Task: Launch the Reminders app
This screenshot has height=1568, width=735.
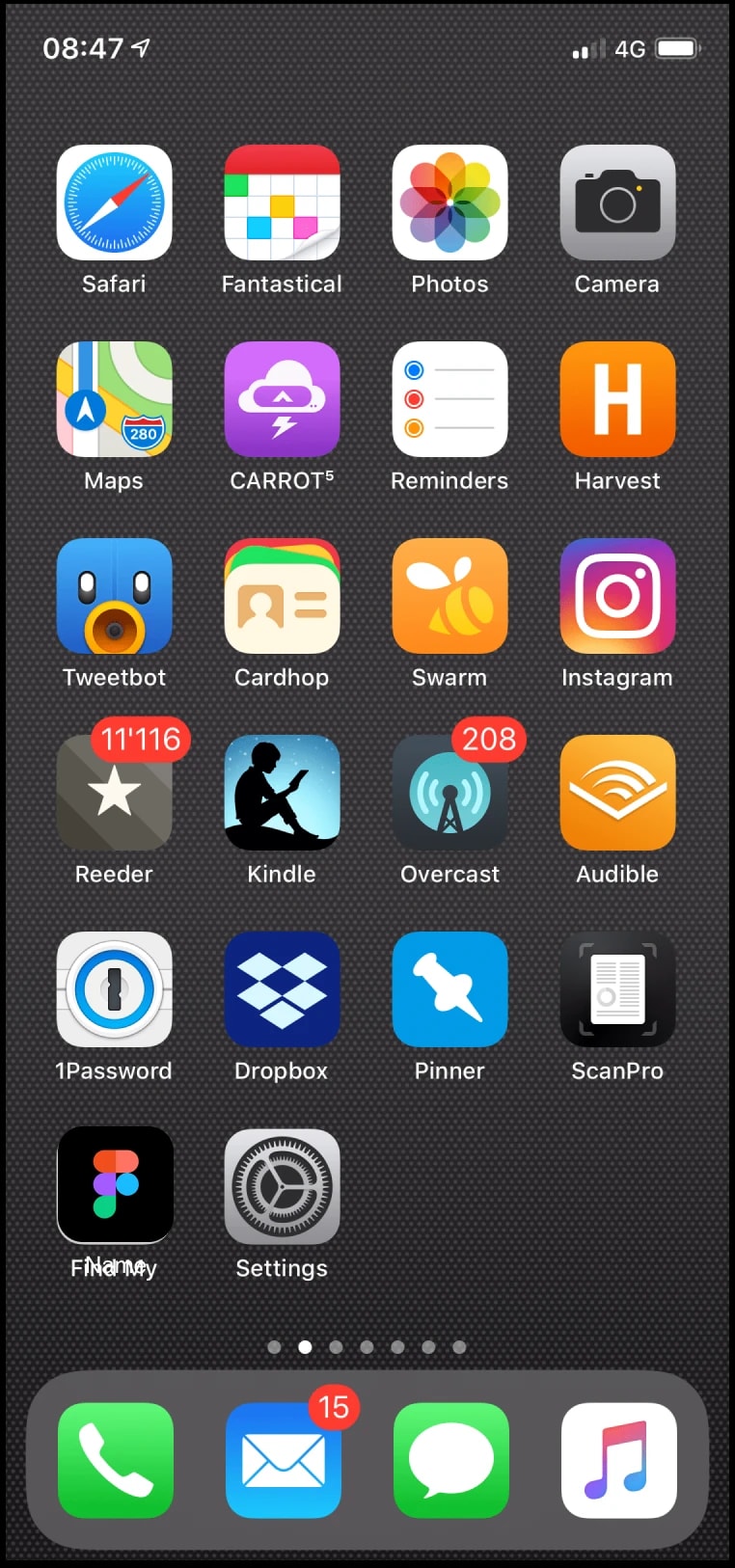Action: coord(449,399)
